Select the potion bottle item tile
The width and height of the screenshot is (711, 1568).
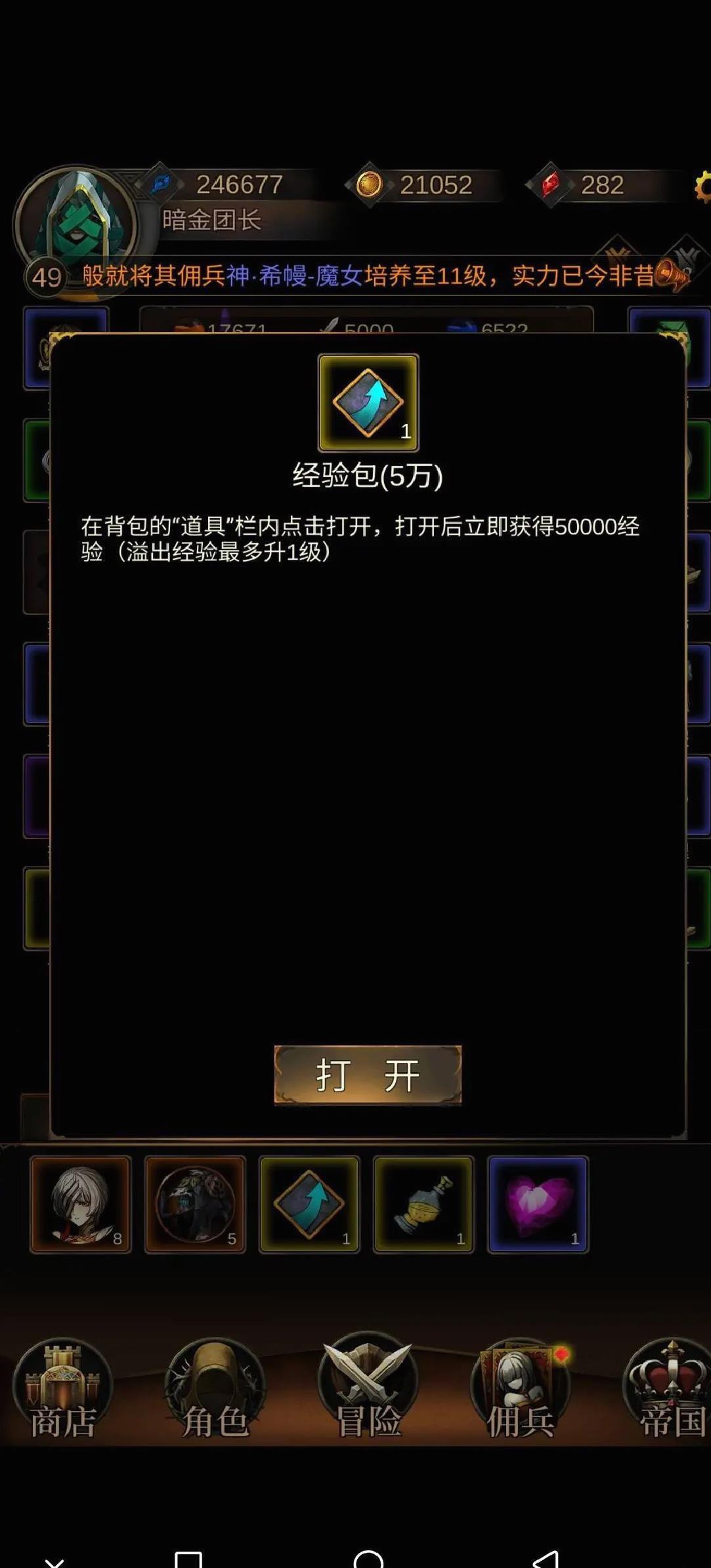pyautogui.click(x=423, y=1205)
